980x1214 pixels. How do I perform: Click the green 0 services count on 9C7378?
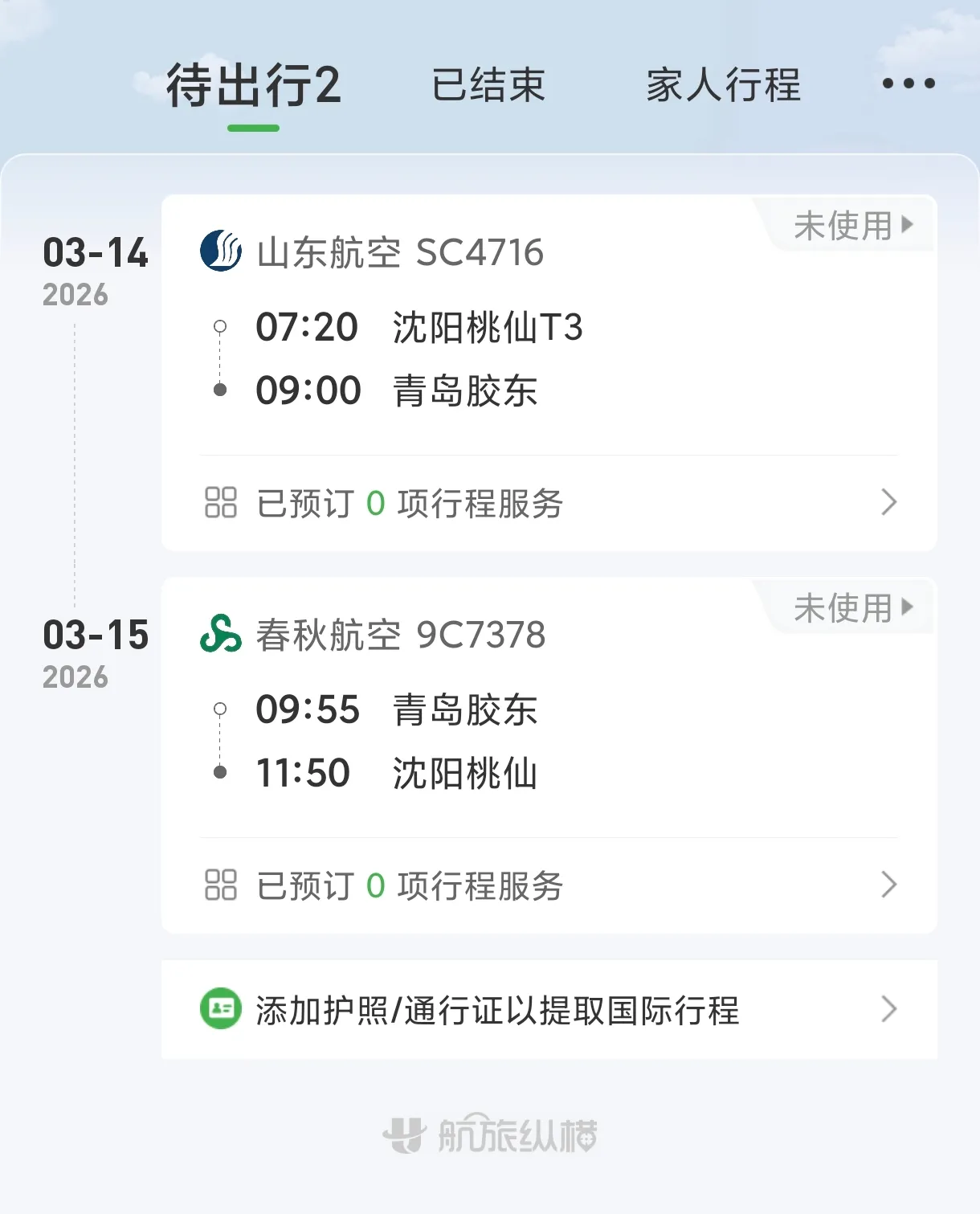coord(374,886)
